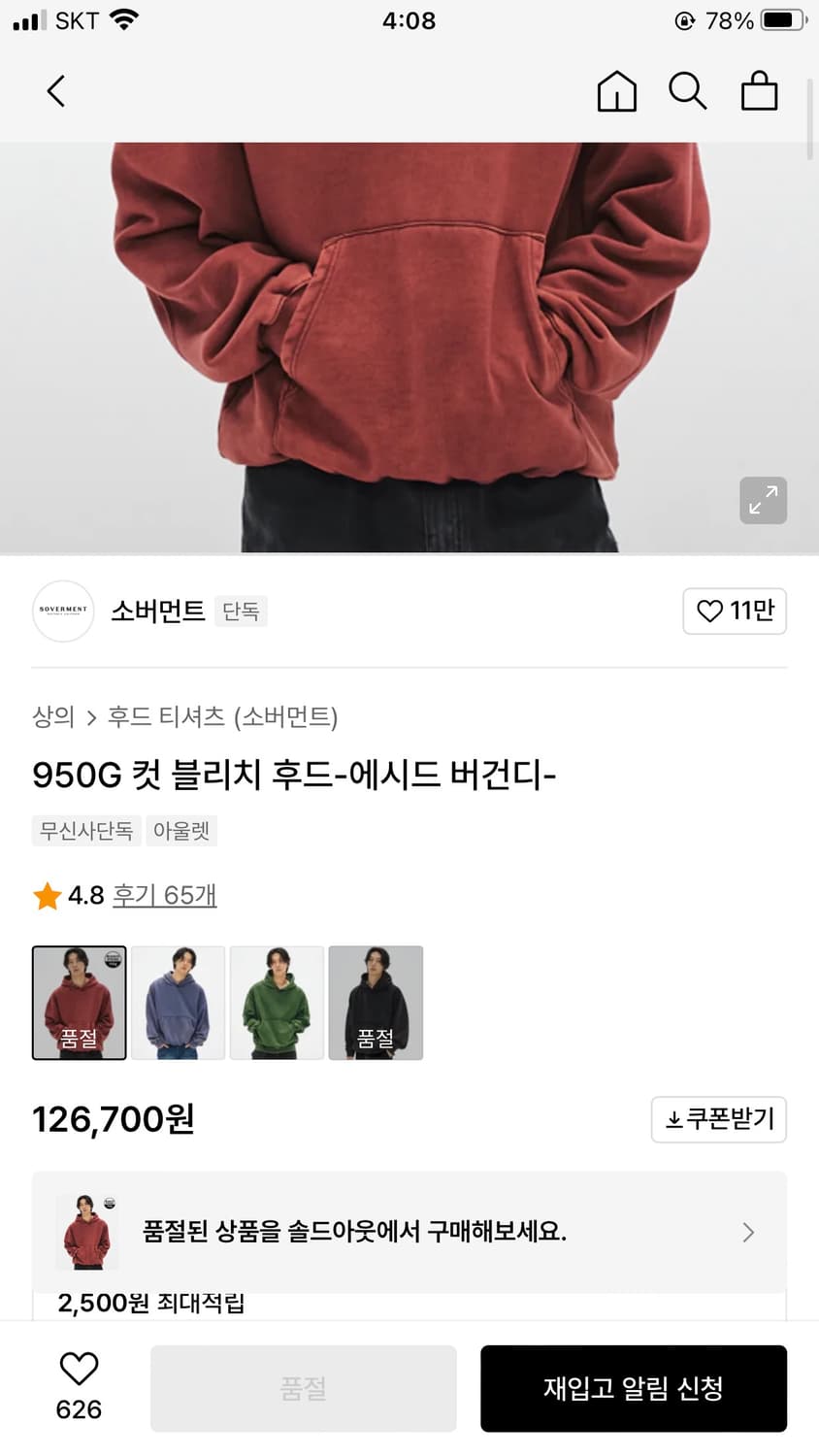819x1456 pixels.
Task: Open 후드 티셔츠 (소버먼트) category
Action: point(225,717)
